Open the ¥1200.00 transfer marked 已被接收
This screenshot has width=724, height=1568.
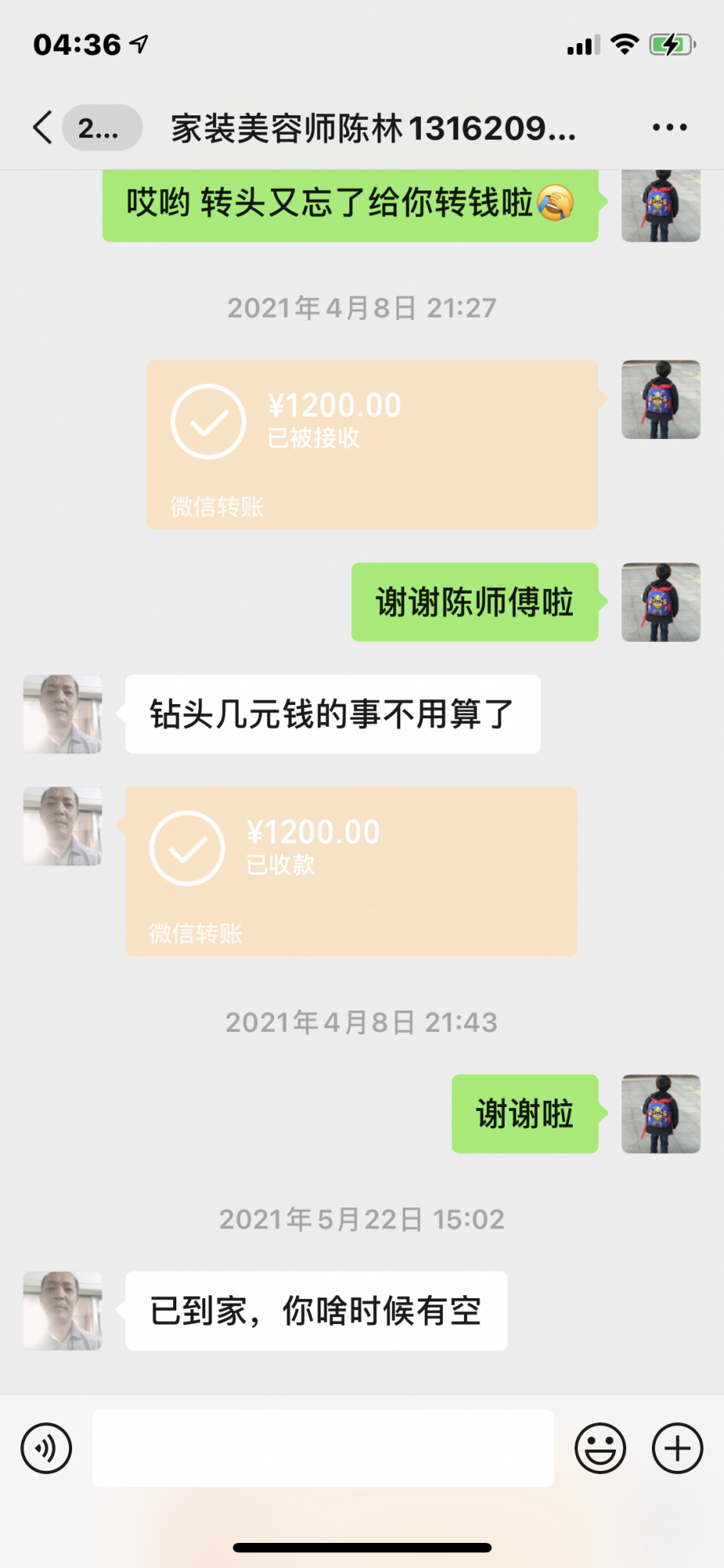[x=372, y=445]
